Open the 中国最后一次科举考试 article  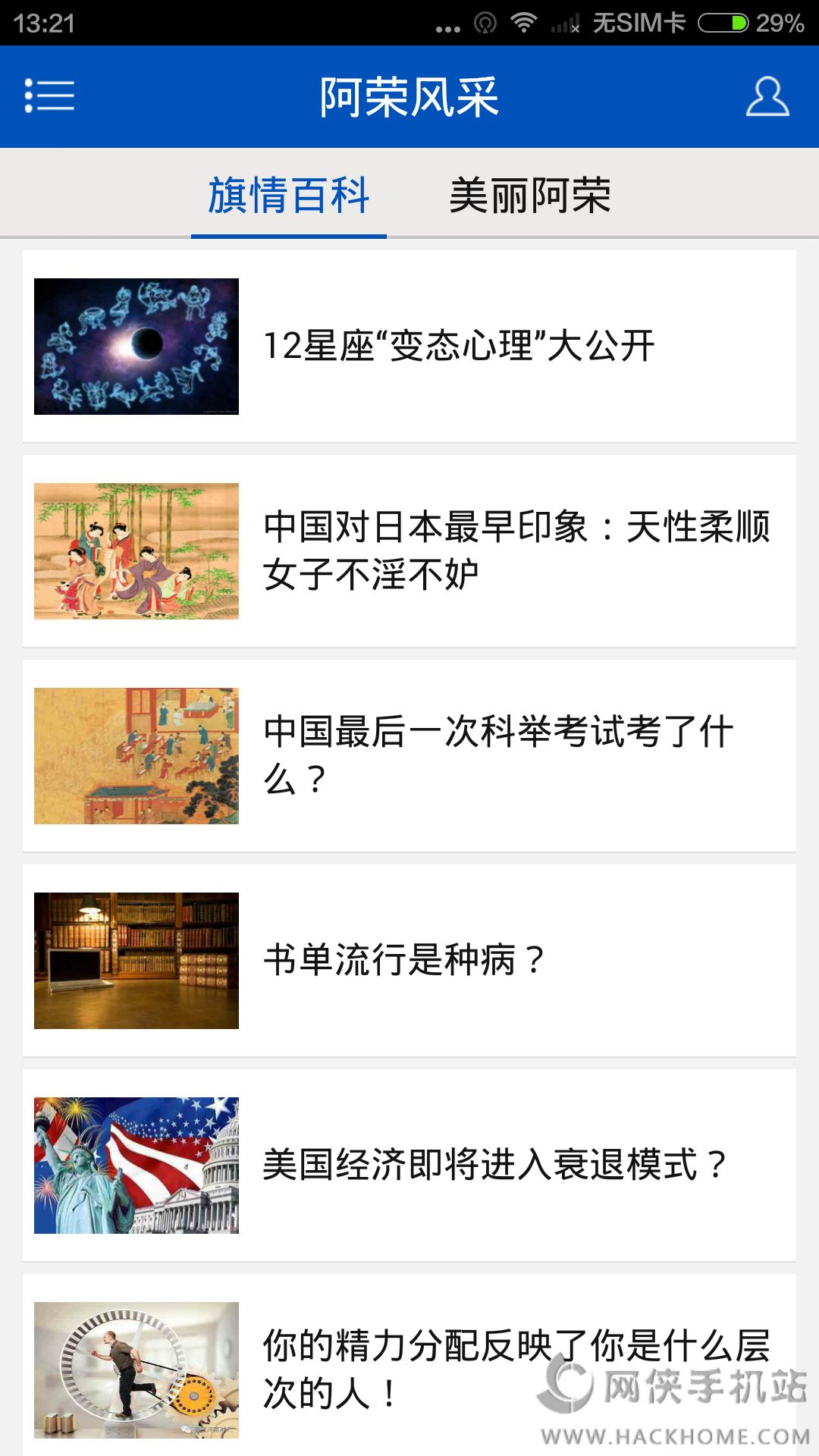click(x=409, y=756)
